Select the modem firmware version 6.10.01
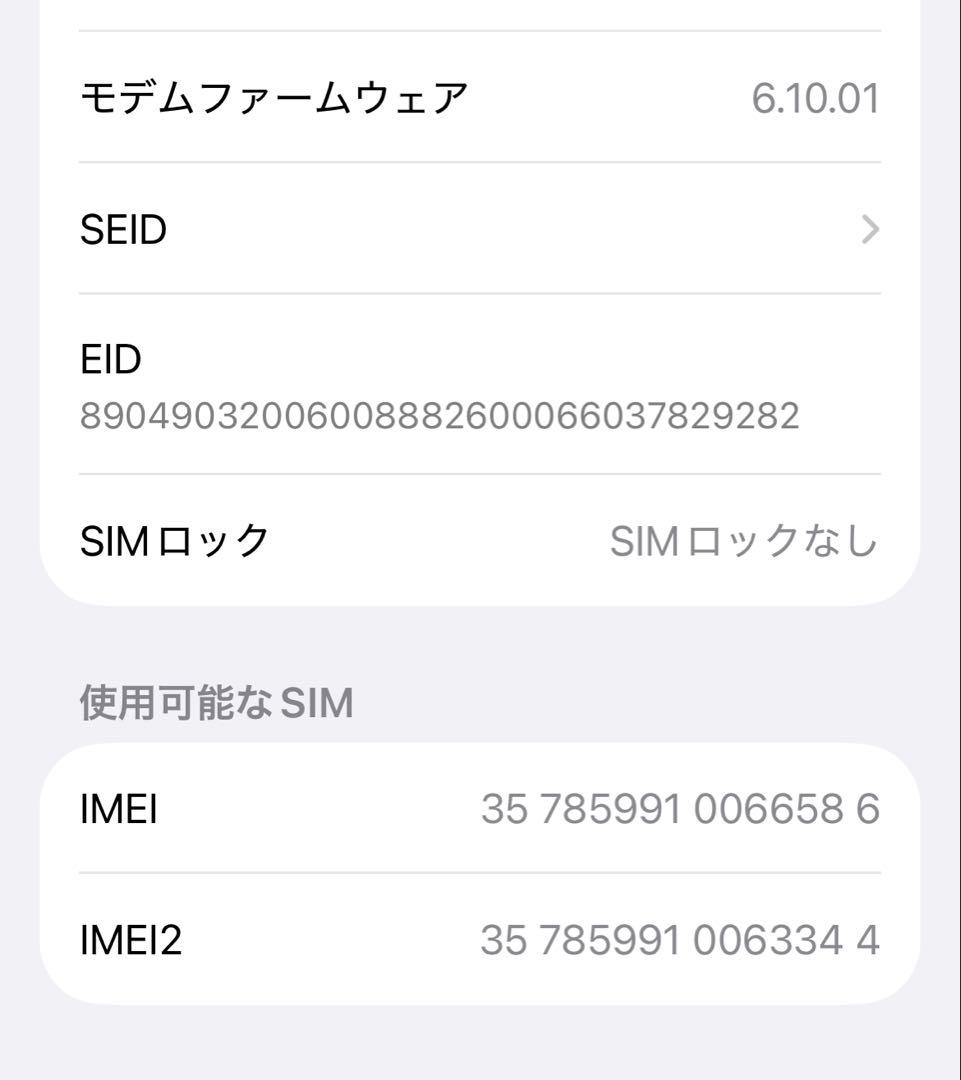The height and width of the screenshot is (1080, 961). click(811, 96)
